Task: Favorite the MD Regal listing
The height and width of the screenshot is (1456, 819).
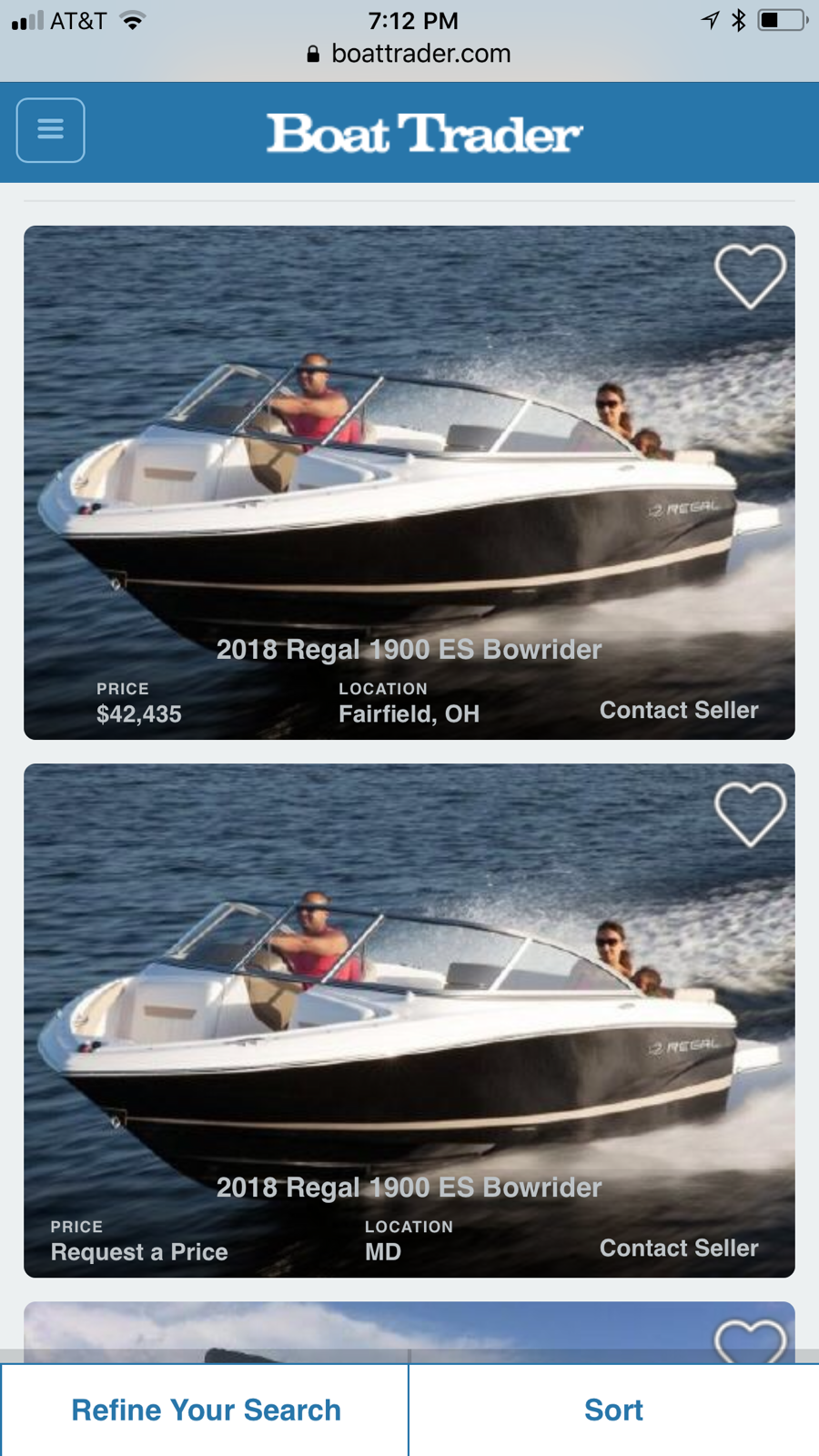Action: coord(750,814)
